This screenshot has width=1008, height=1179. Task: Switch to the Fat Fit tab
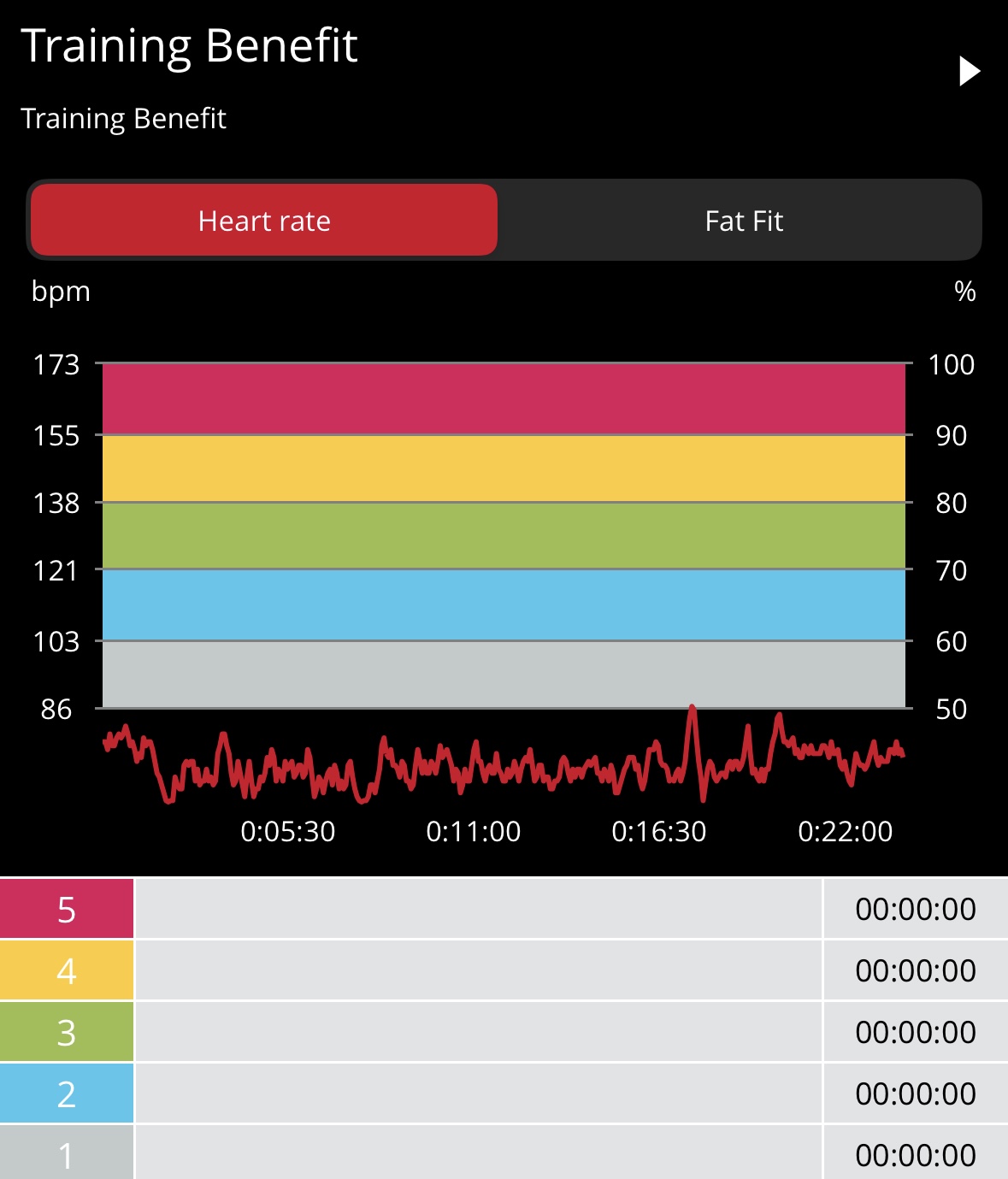[x=743, y=221]
